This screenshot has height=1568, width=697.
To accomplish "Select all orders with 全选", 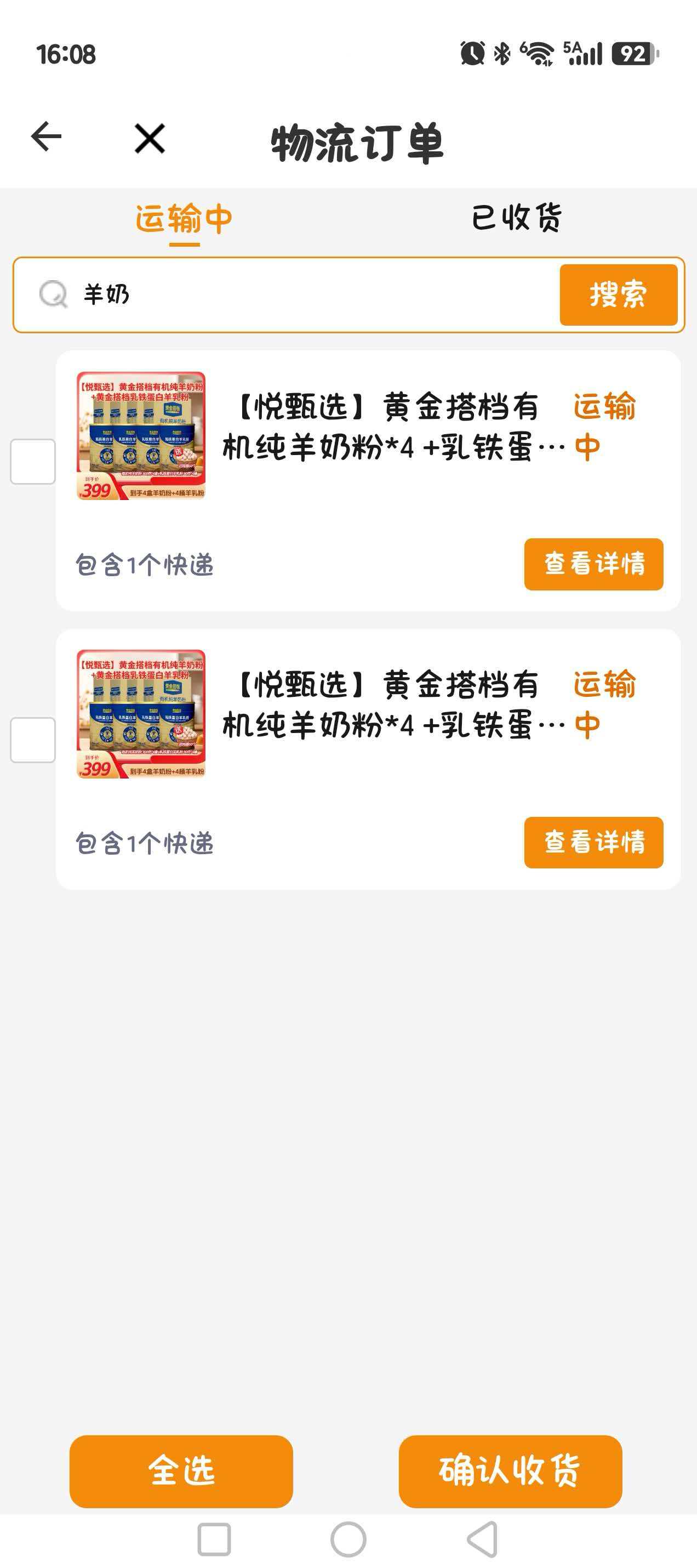I will tap(181, 1471).
